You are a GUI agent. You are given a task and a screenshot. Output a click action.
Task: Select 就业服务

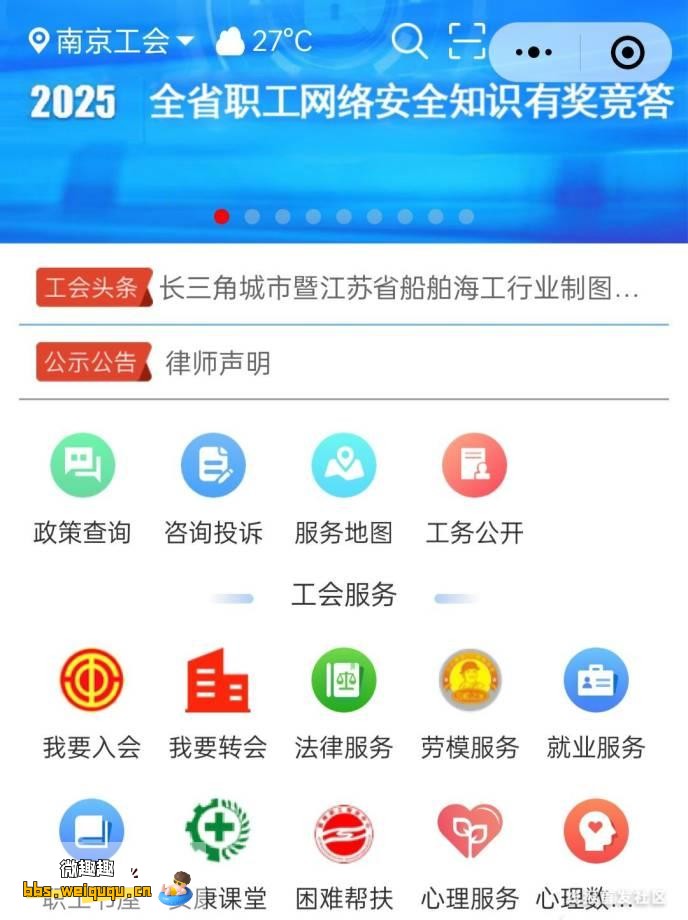click(x=596, y=702)
